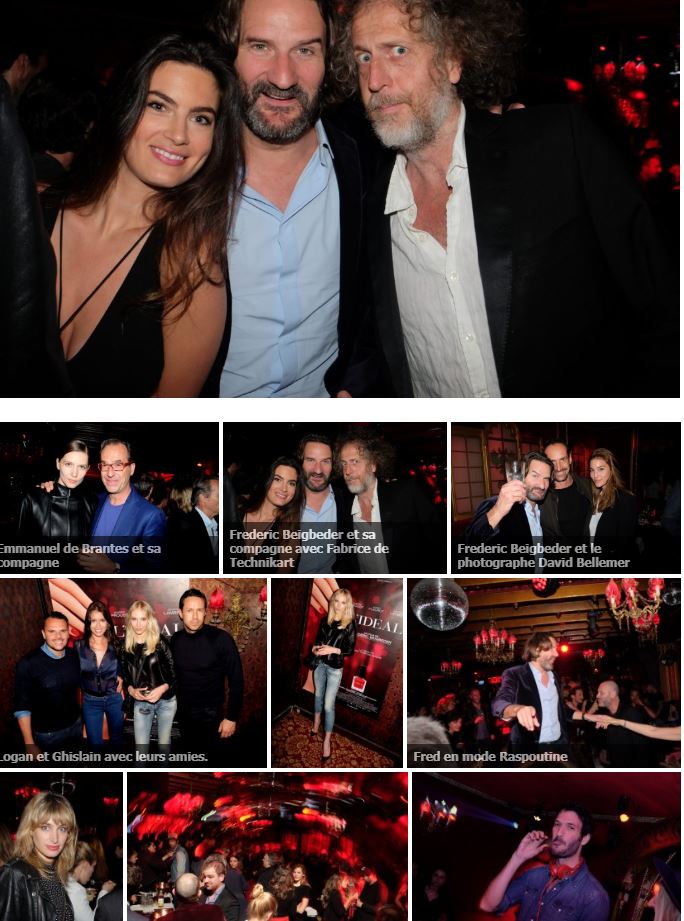The image size is (684, 921).
Task: Select thumbnail captioned Fabrice de Technikart
Action: [334, 496]
